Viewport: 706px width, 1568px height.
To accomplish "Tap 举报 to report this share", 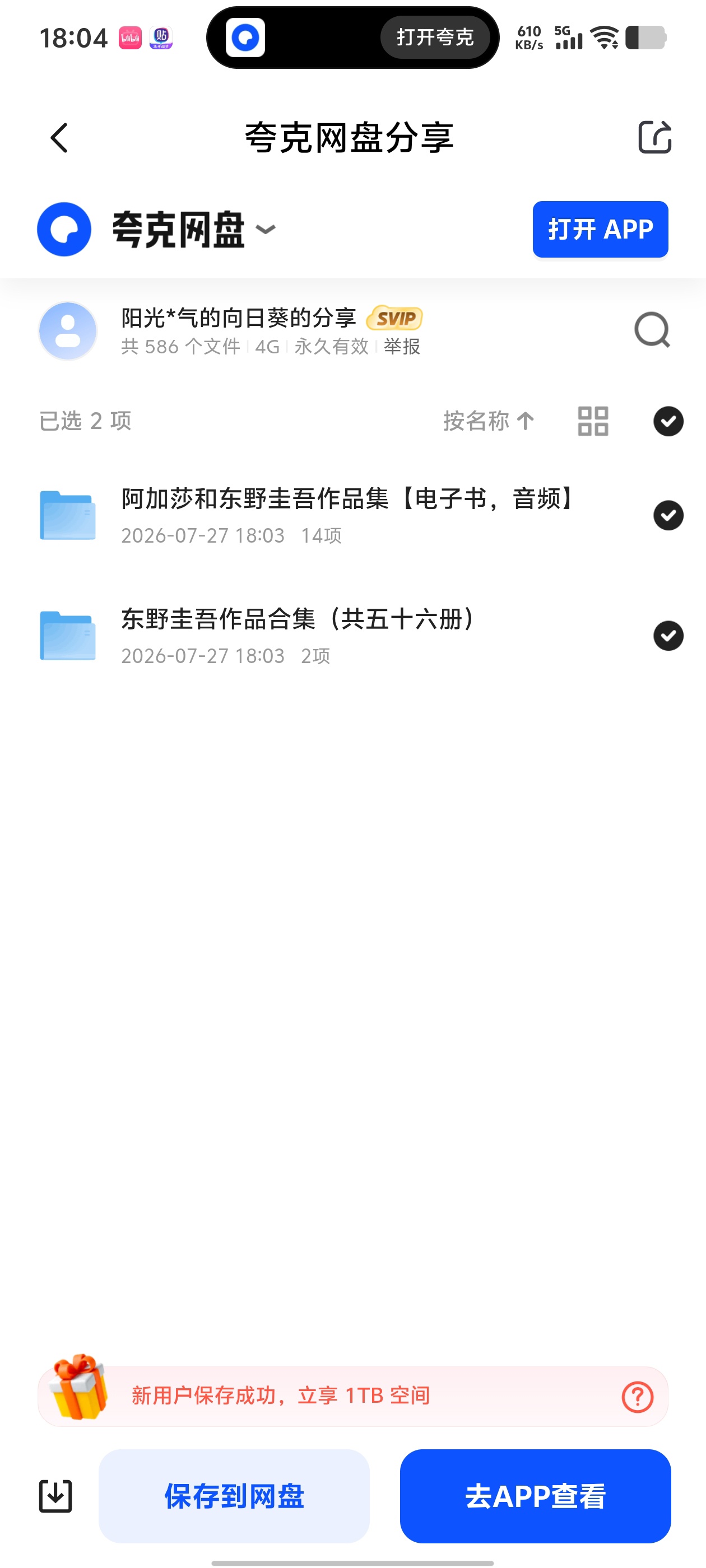I will click(401, 347).
